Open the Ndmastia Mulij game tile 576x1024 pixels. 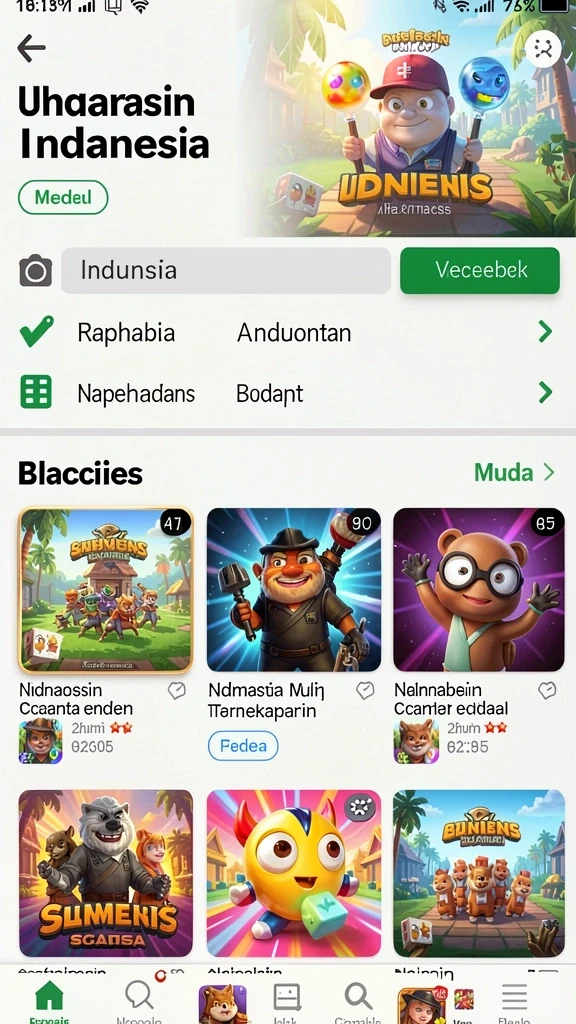[294, 590]
